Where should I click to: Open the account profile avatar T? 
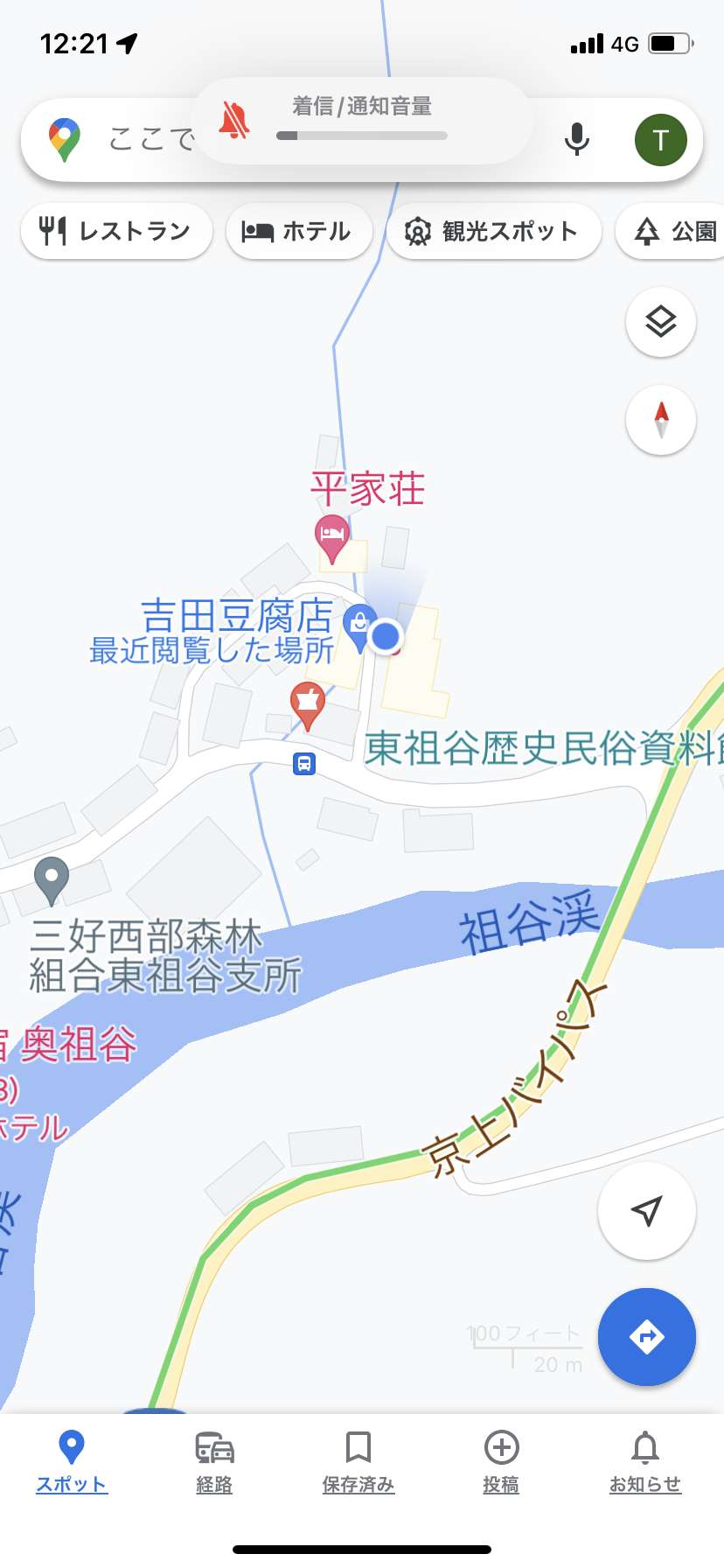point(660,140)
